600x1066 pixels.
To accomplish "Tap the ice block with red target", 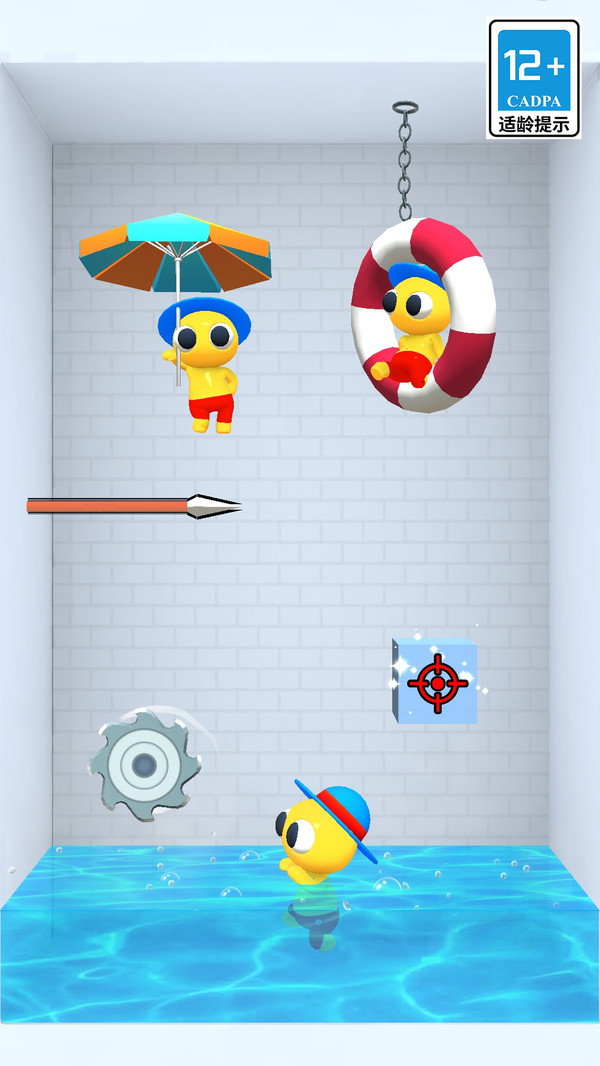I will point(435,682).
